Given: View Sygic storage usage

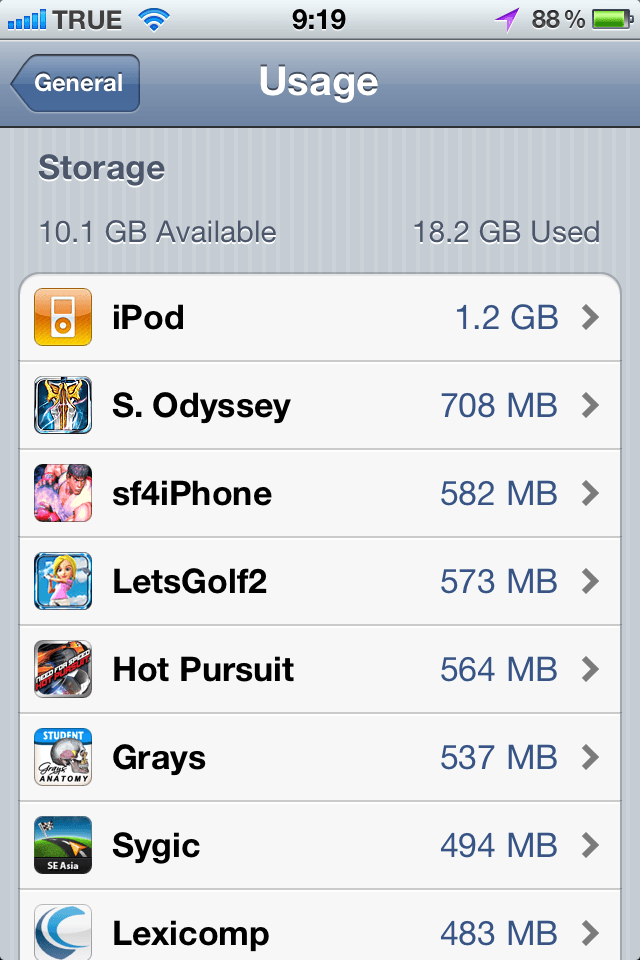Looking at the screenshot, I should click(318, 846).
